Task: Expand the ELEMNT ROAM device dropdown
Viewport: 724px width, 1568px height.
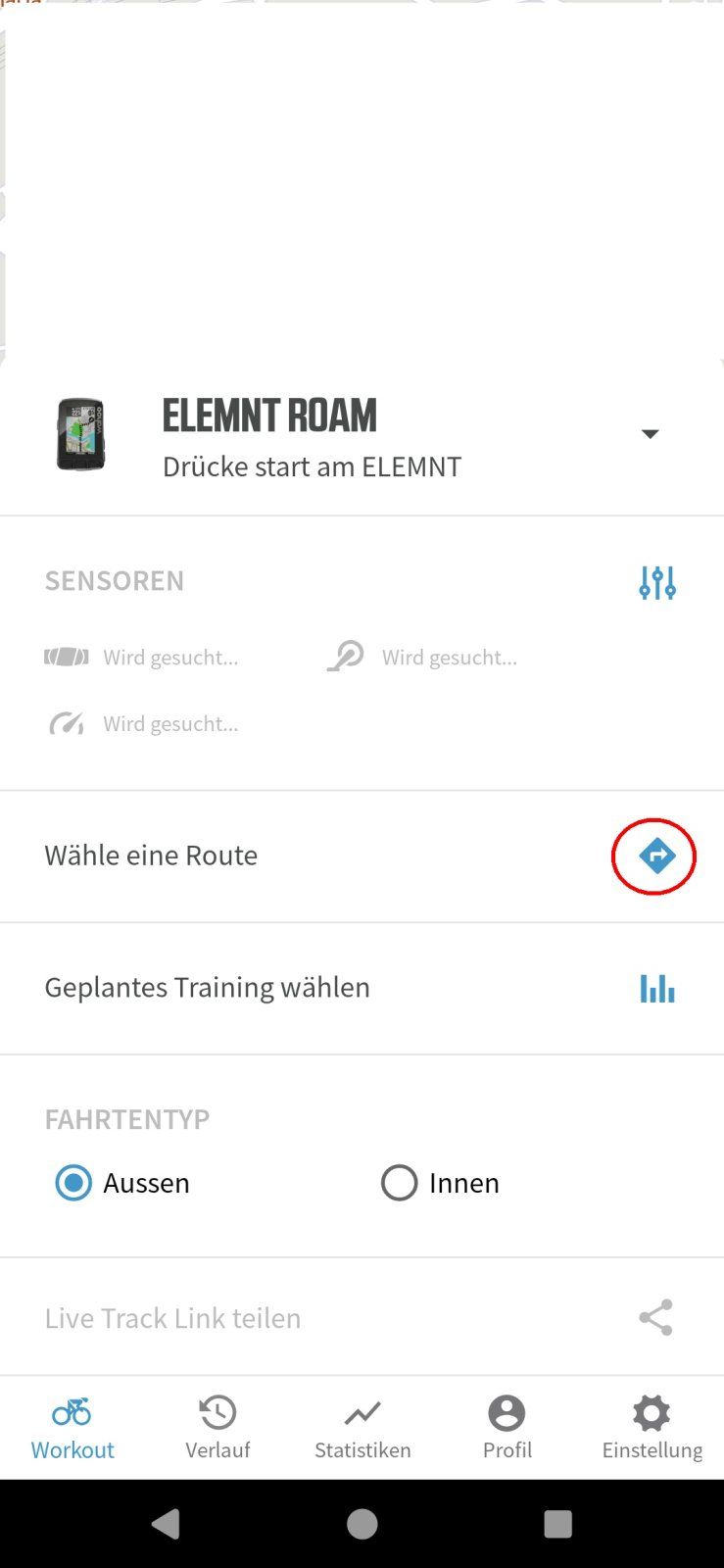Action: tap(650, 434)
